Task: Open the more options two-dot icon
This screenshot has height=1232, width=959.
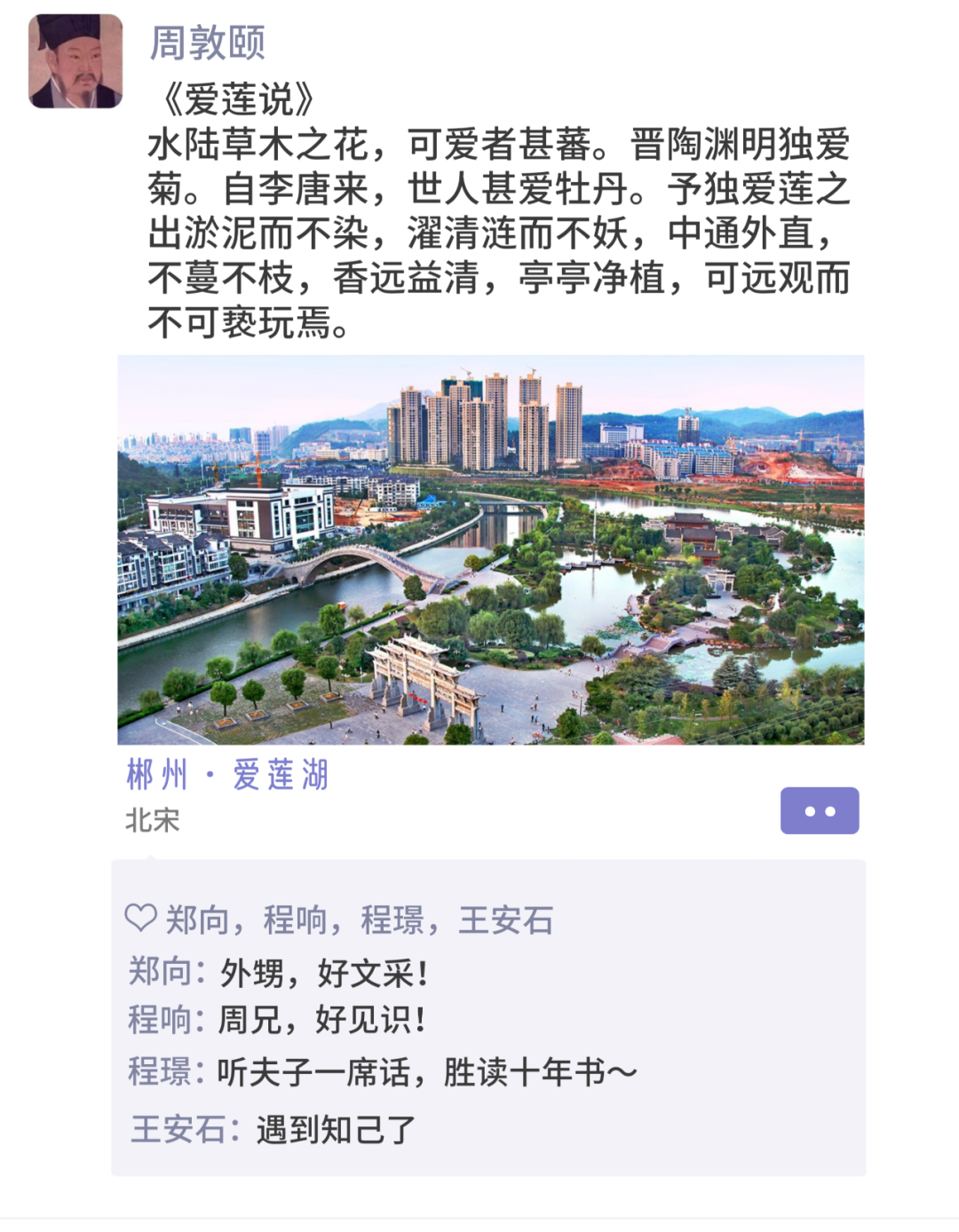Action: click(x=820, y=810)
